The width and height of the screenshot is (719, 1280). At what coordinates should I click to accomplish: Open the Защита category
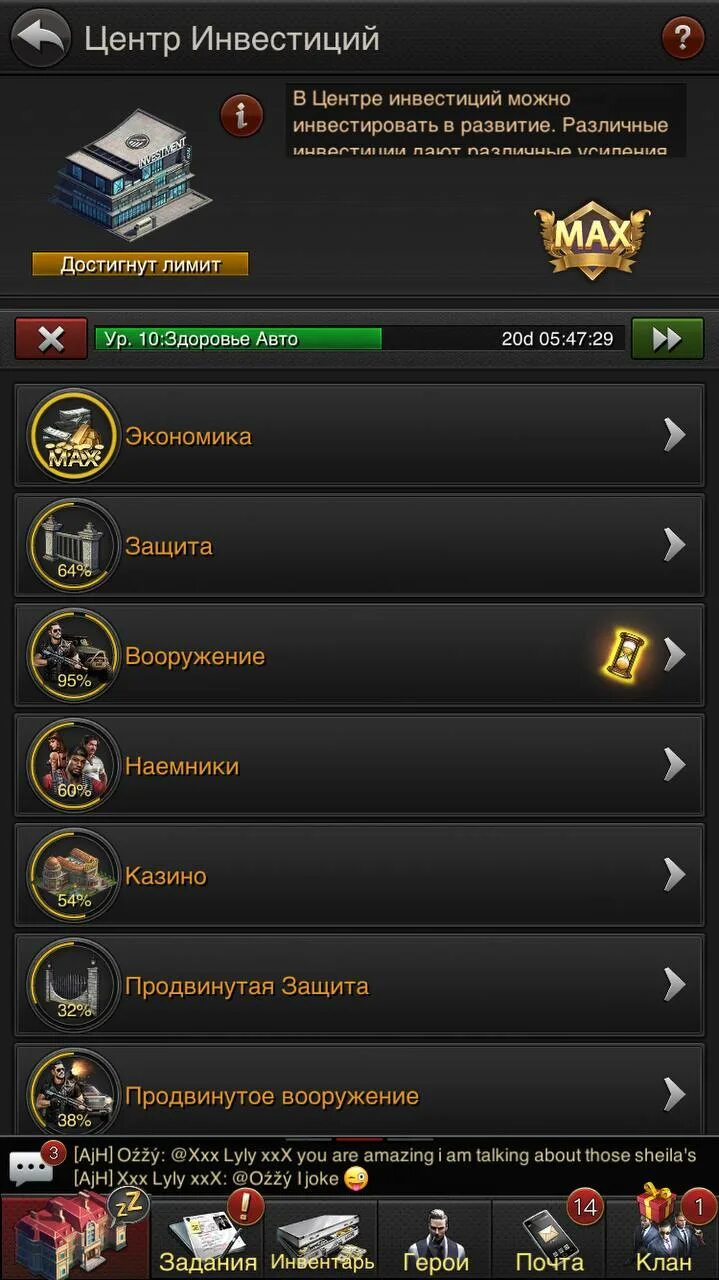[359, 546]
